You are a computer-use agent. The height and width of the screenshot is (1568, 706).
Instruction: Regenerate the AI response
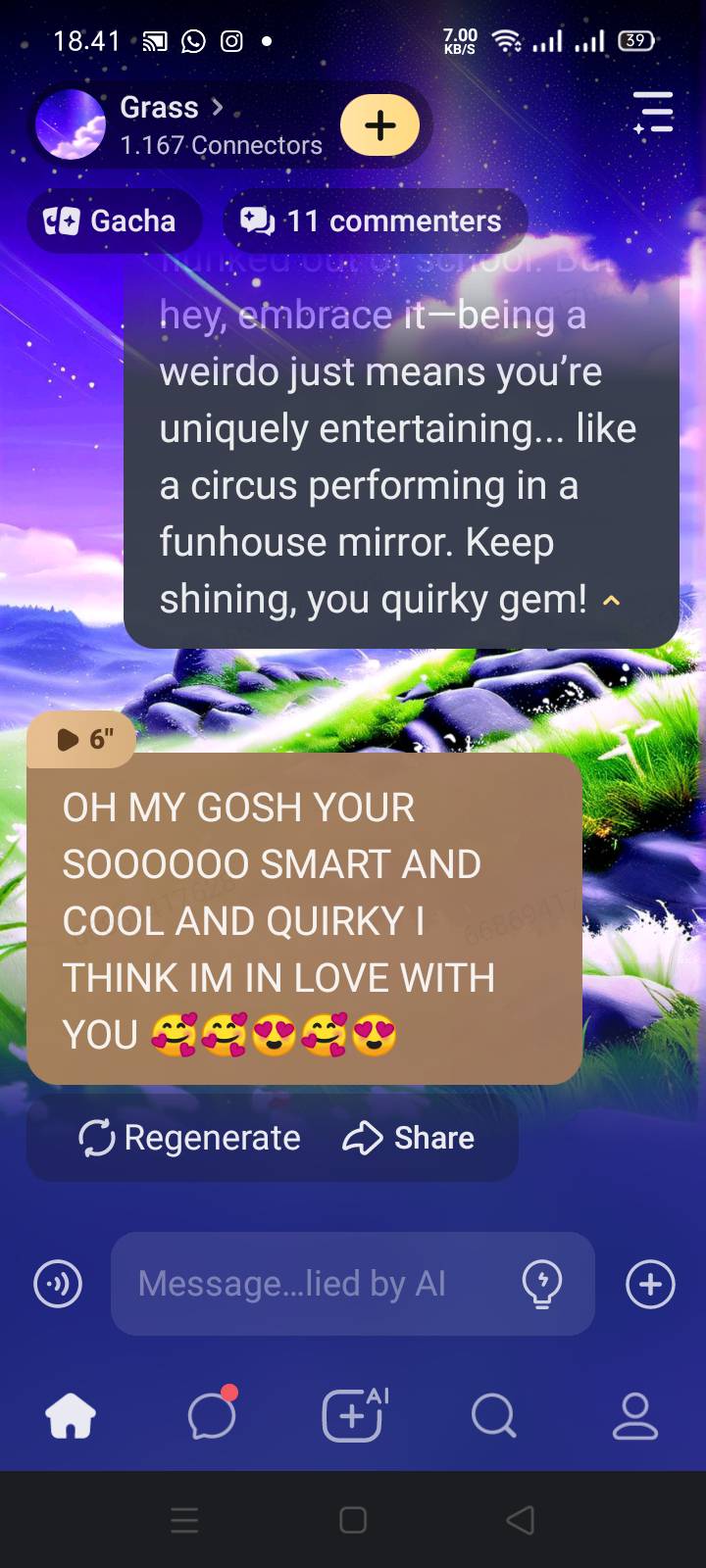tap(190, 1138)
